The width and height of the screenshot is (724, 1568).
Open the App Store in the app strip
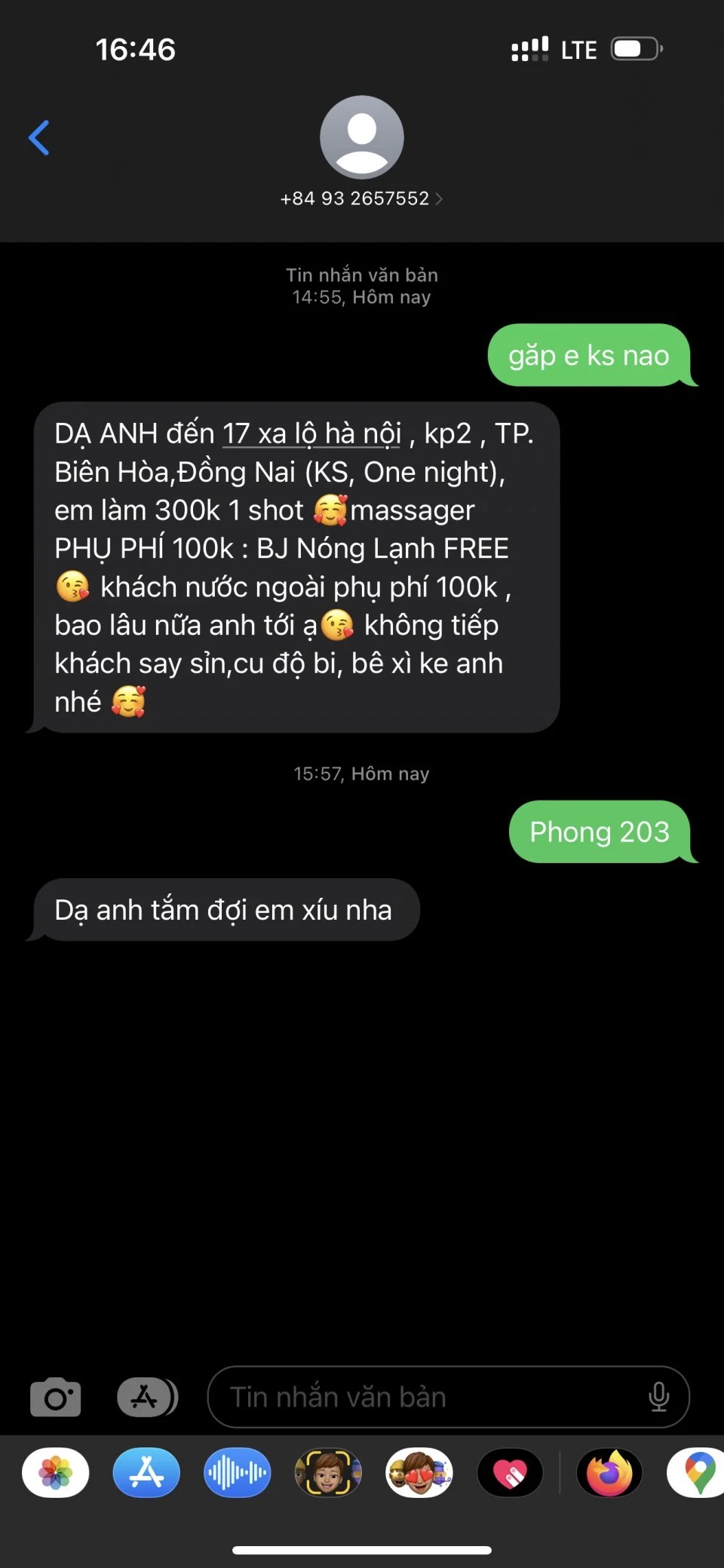[x=146, y=1473]
